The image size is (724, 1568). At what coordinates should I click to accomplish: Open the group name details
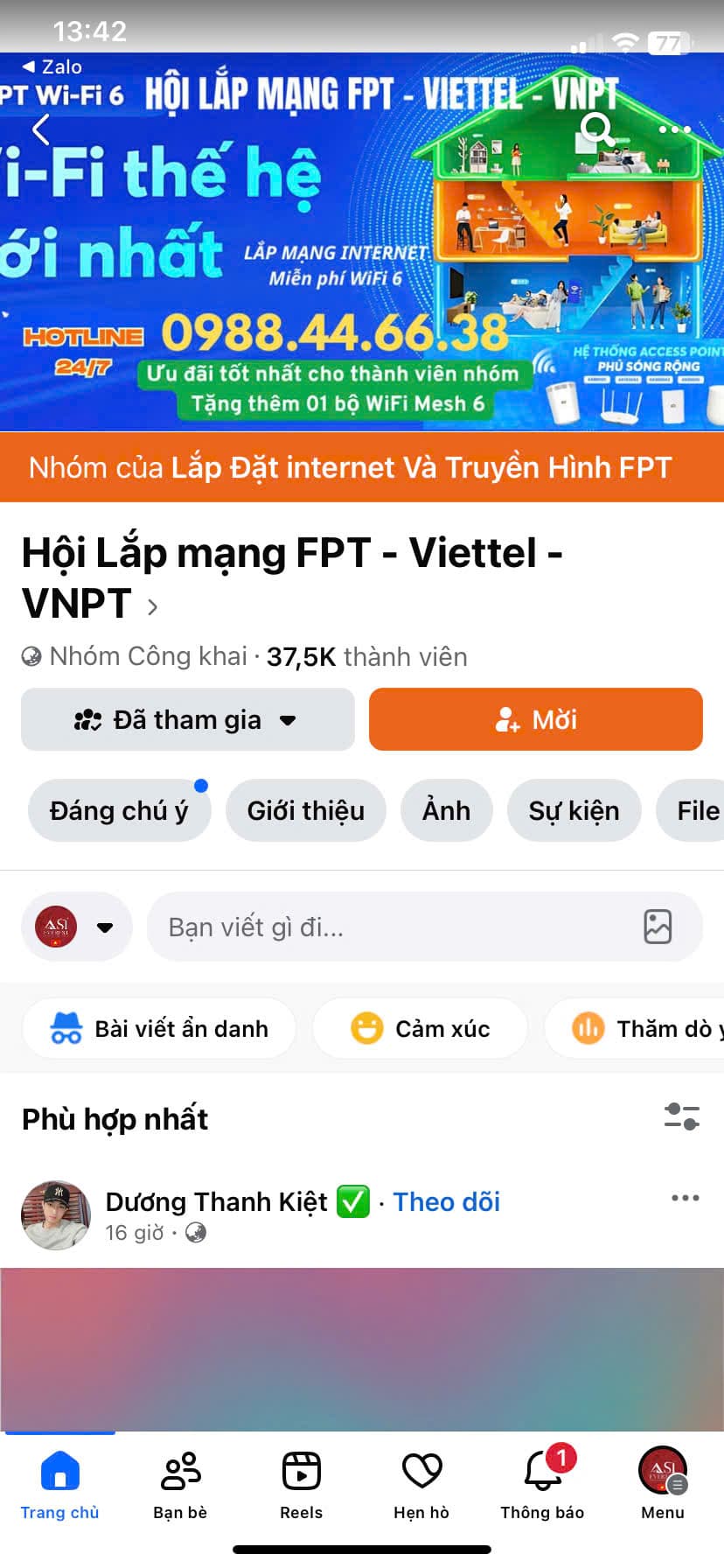pyautogui.click(x=292, y=577)
